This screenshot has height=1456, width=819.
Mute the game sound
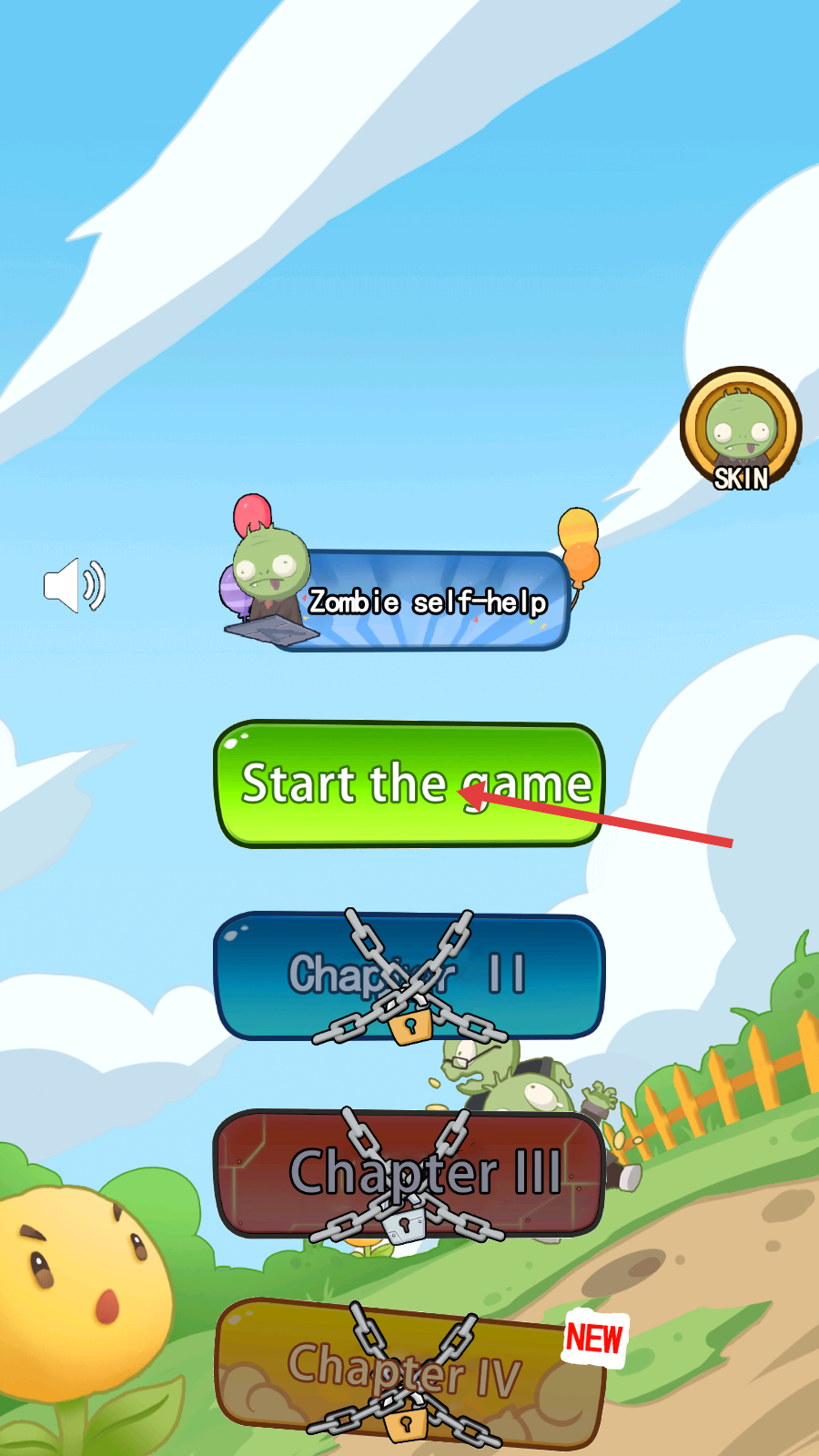75,586
